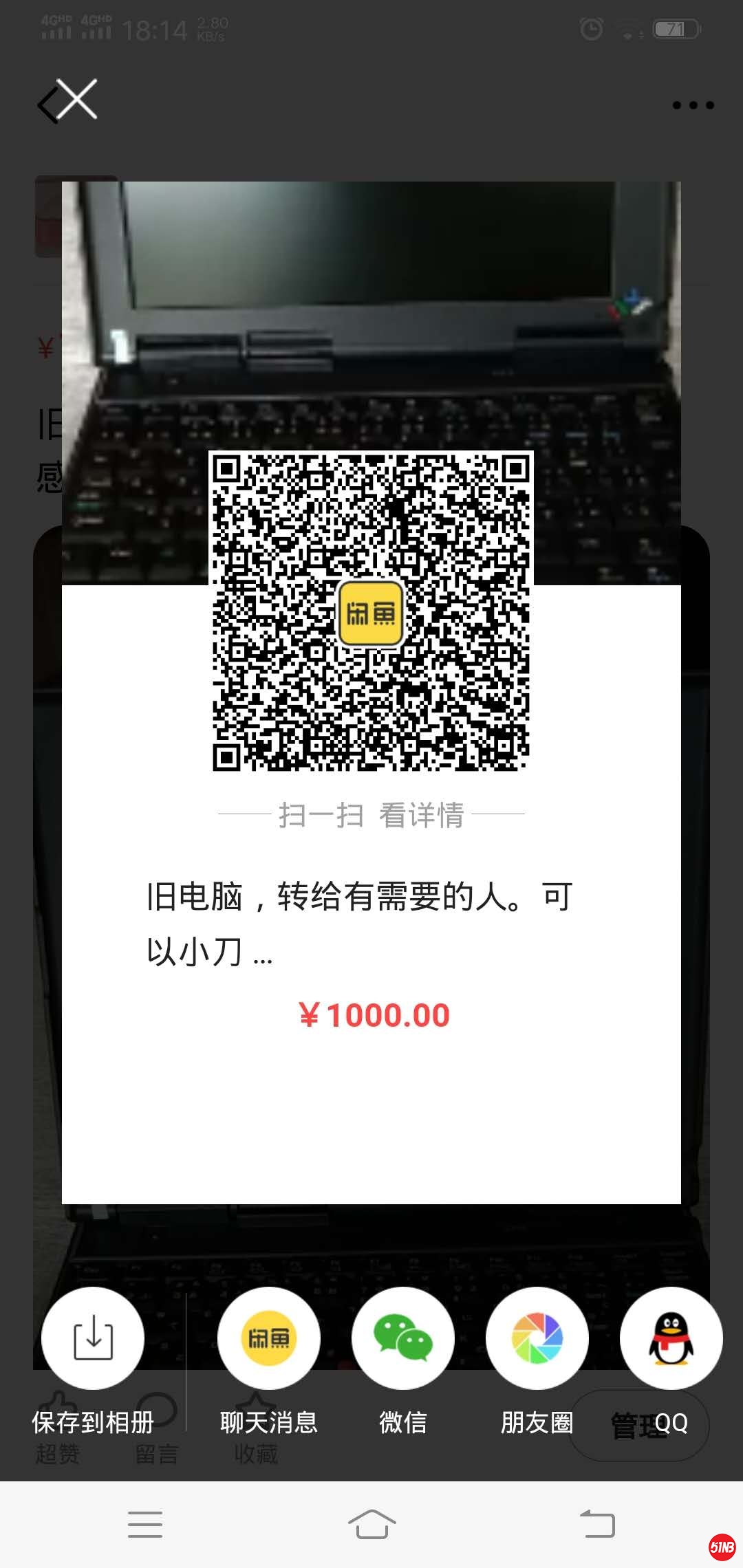The width and height of the screenshot is (743, 1568).
Task: Tap the system home button
Action: (371, 1523)
